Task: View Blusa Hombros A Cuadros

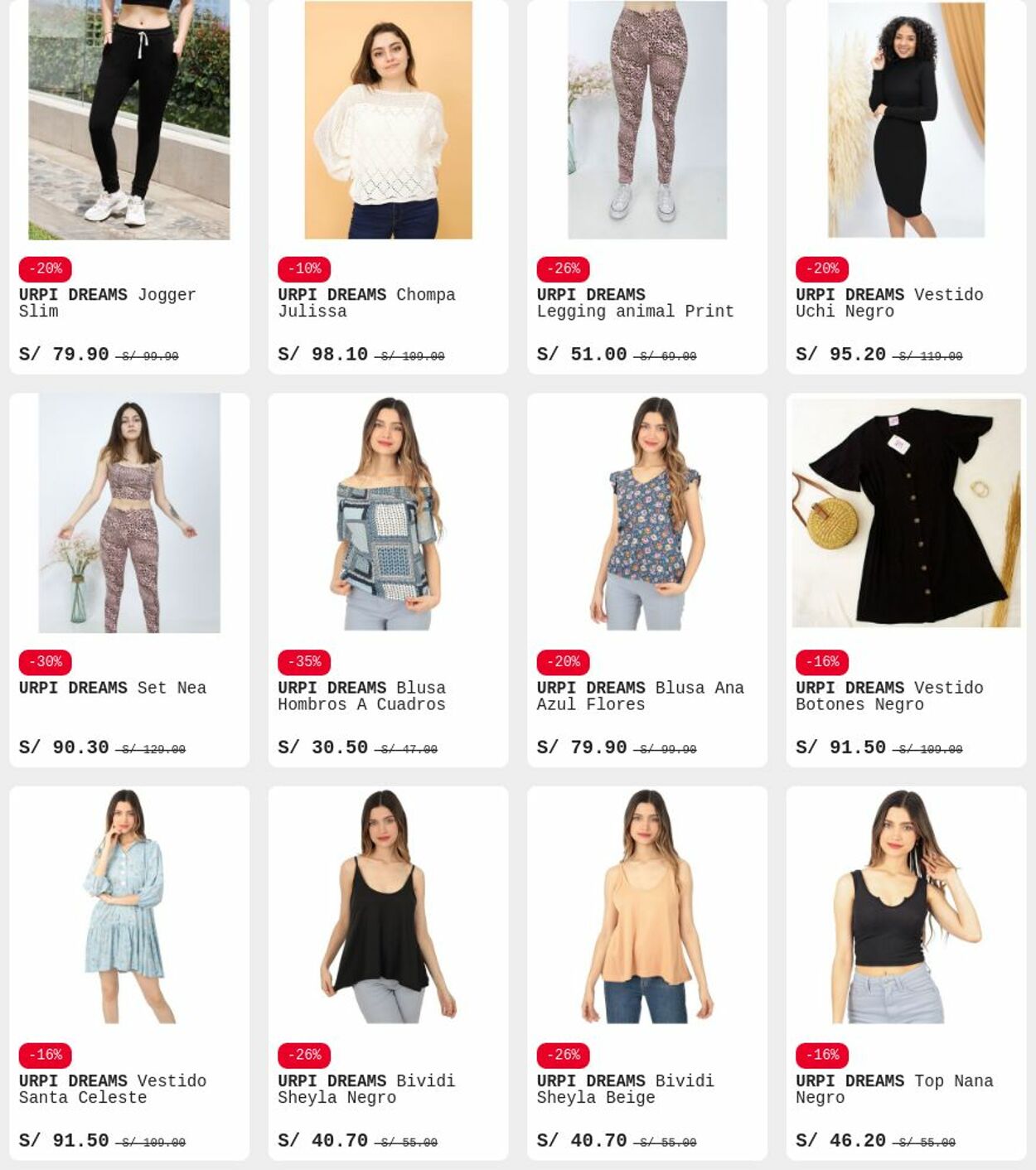Action: click(388, 514)
